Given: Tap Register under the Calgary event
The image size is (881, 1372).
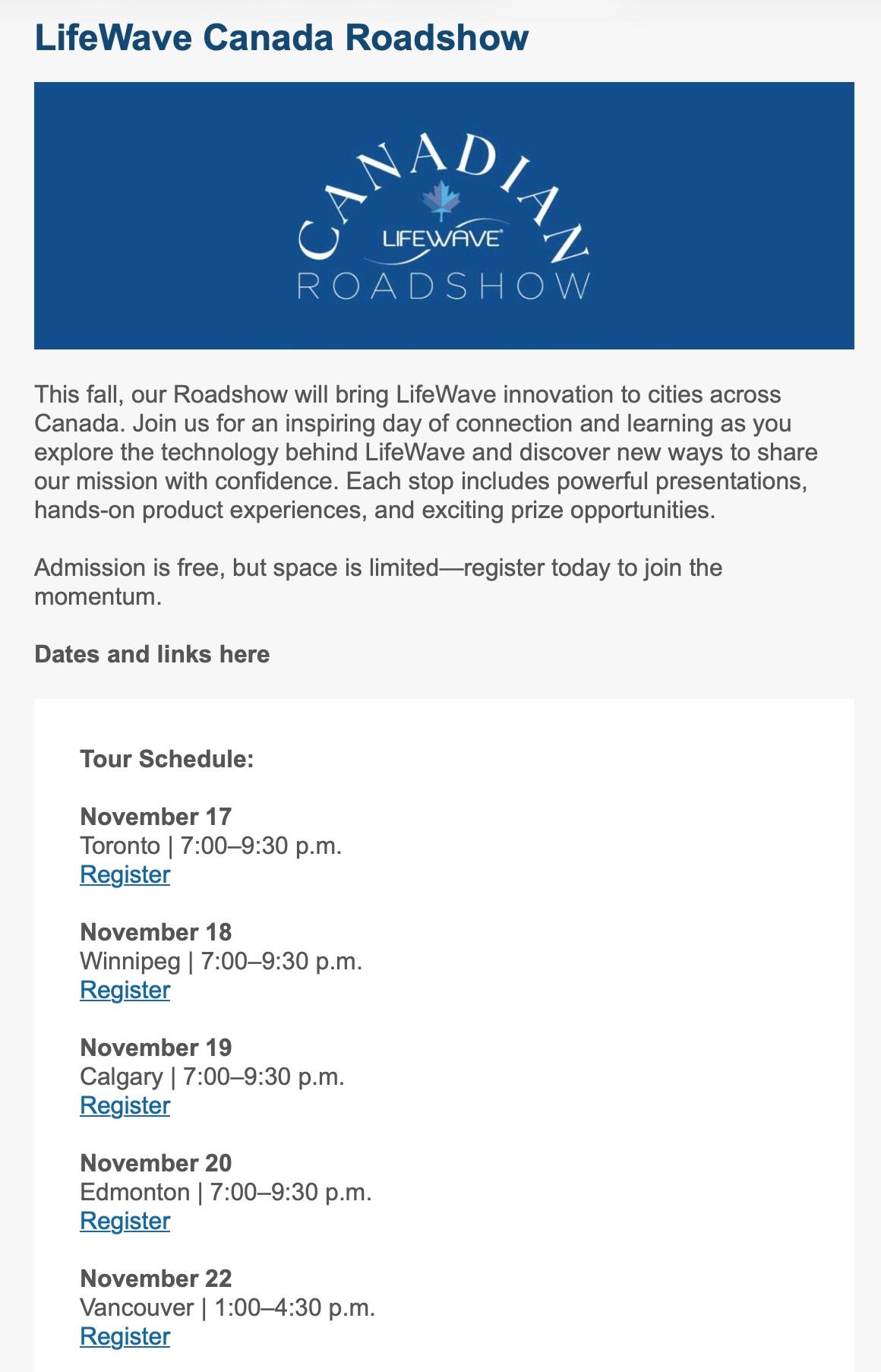Looking at the screenshot, I should [125, 1105].
